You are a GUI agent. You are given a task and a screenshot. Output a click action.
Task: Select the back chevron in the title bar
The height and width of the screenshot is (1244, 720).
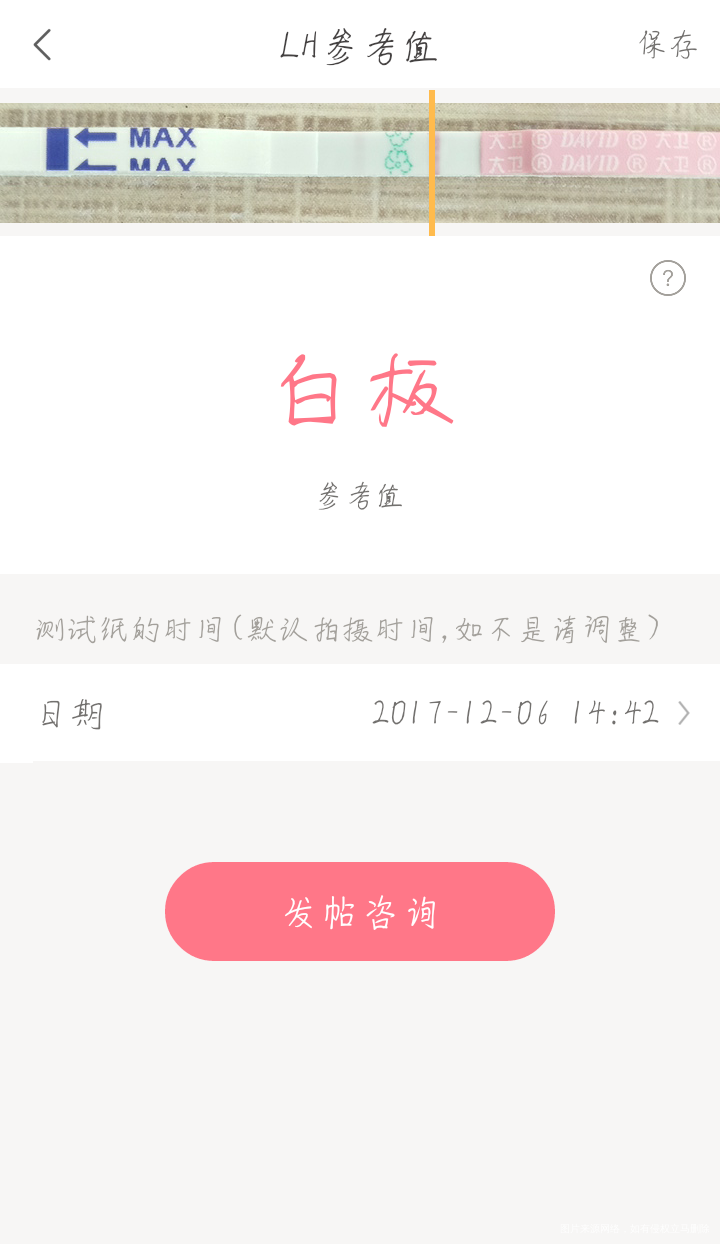[x=42, y=45]
